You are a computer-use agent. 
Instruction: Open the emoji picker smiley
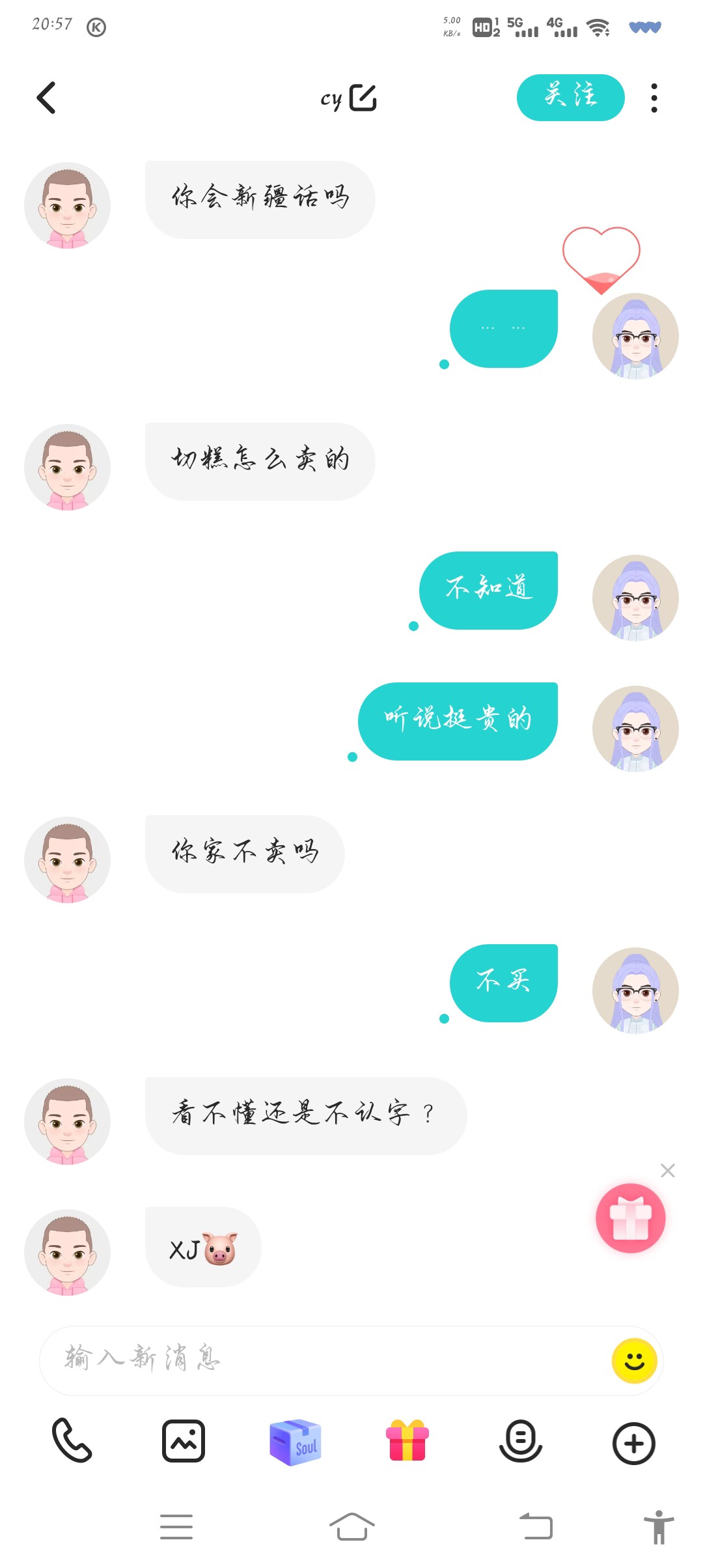(x=634, y=1360)
